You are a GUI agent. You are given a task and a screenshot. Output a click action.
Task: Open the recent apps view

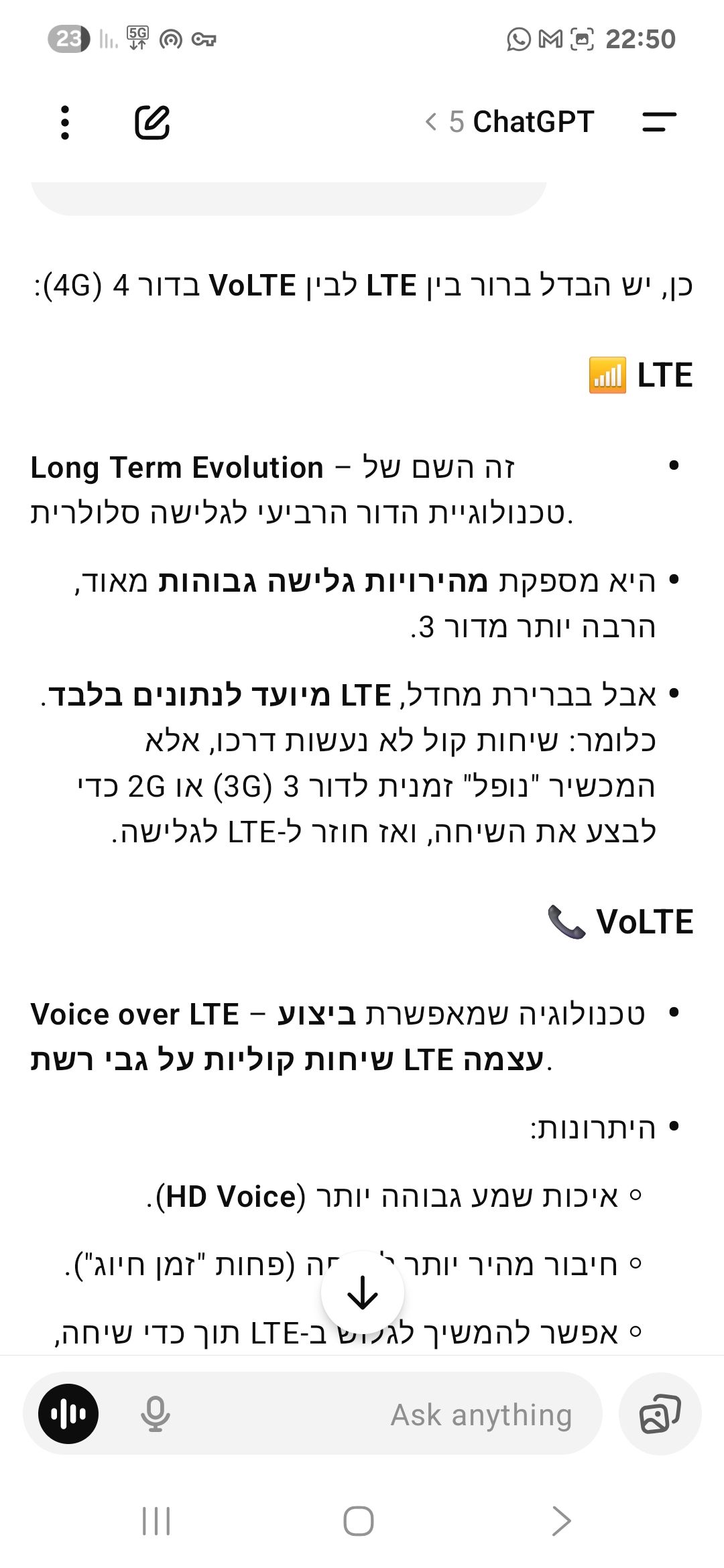156,1520
